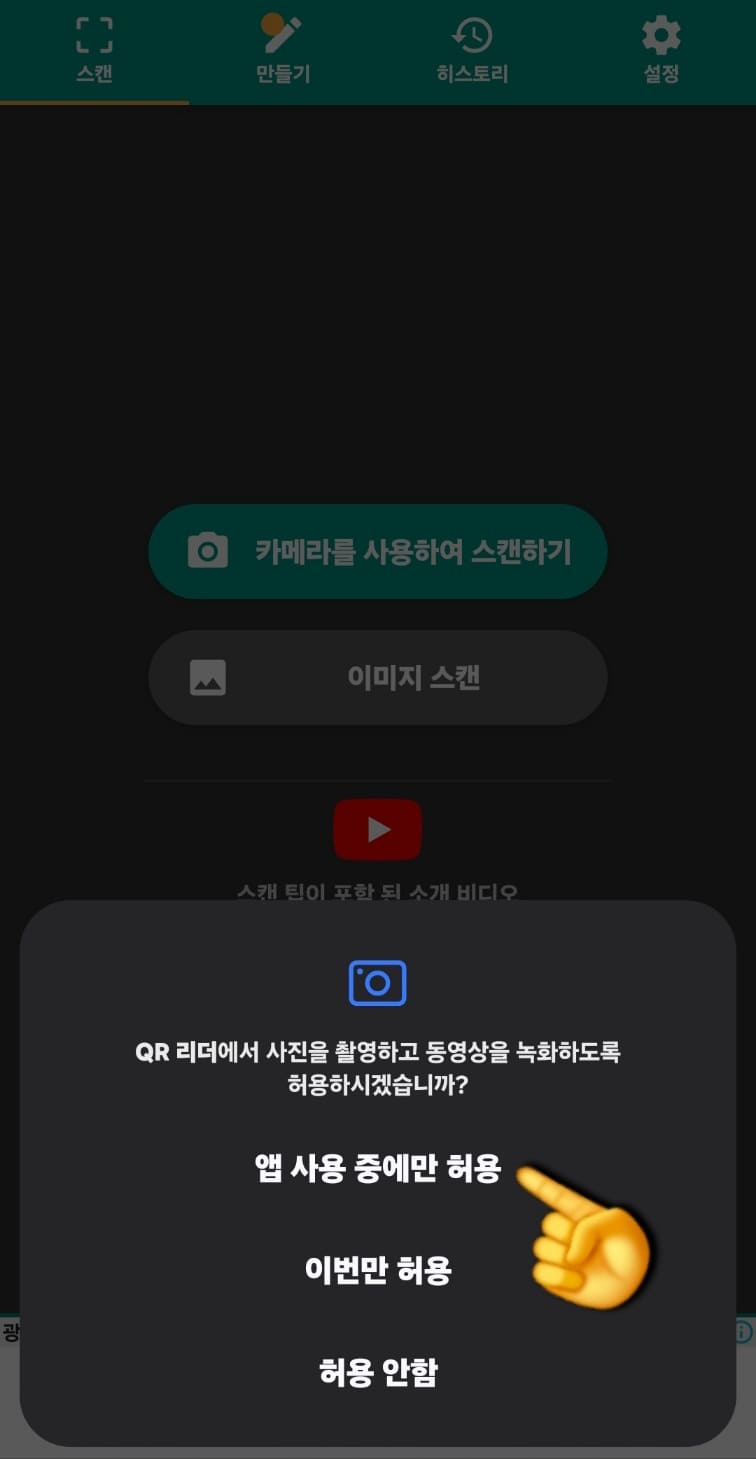756x1459 pixels.
Task: Open the 히스토리 tab
Action: [x=472, y=50]
